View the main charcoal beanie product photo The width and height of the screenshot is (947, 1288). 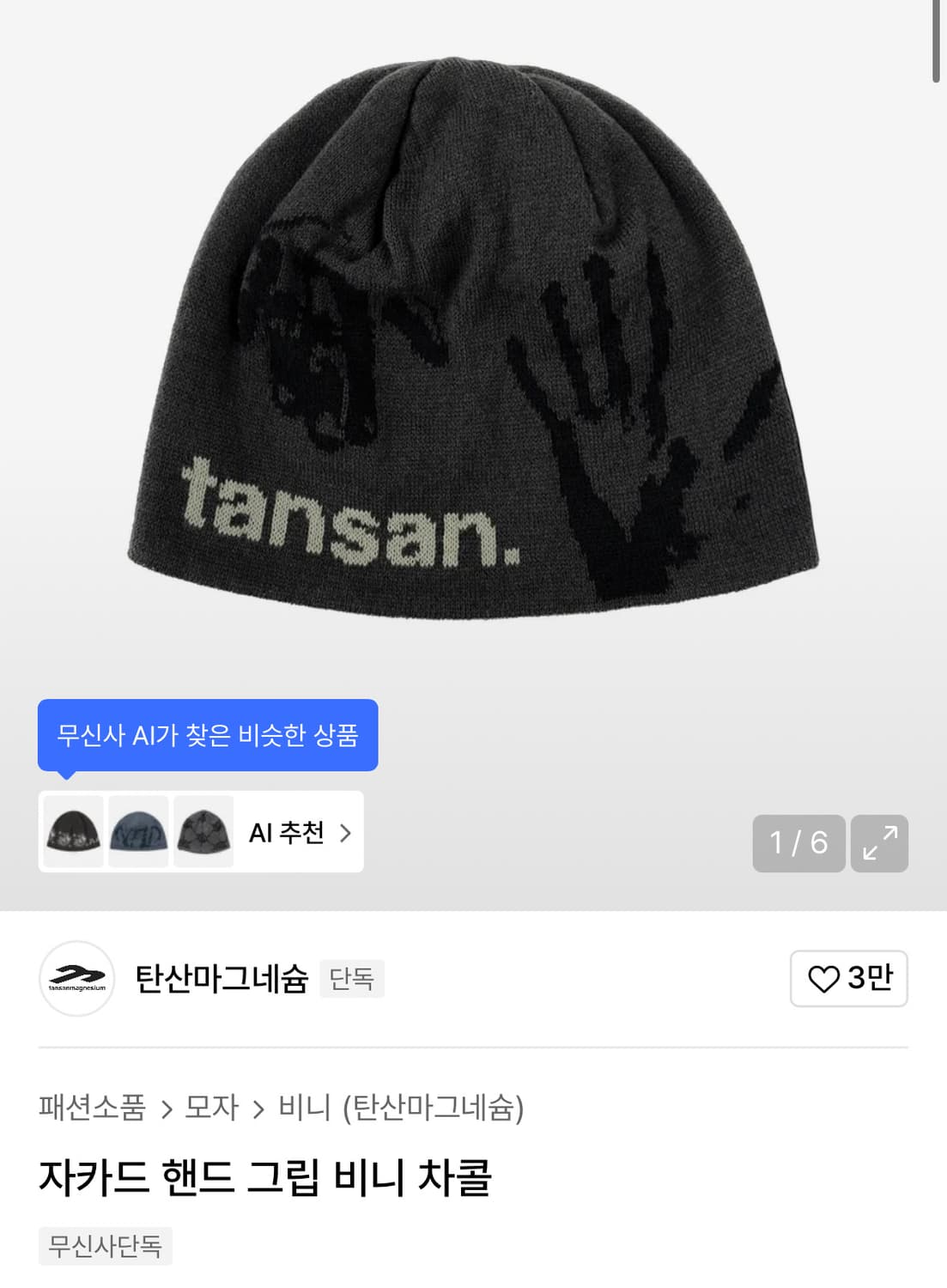(473, 343)
